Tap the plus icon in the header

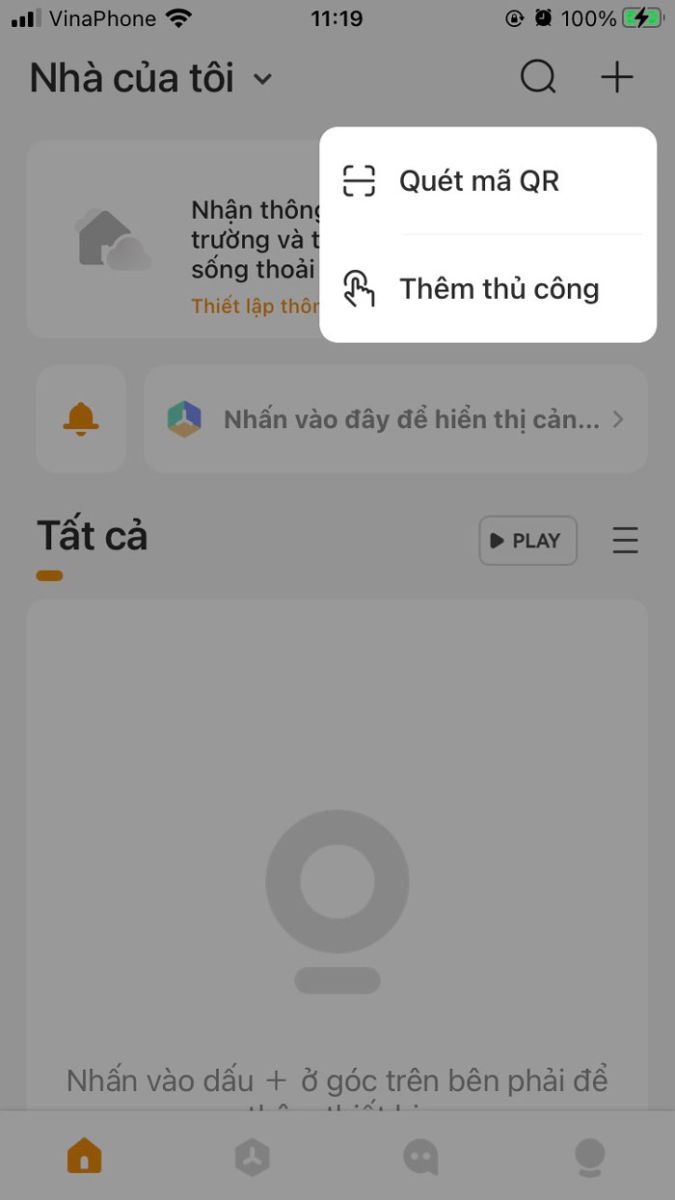[617, 77]
